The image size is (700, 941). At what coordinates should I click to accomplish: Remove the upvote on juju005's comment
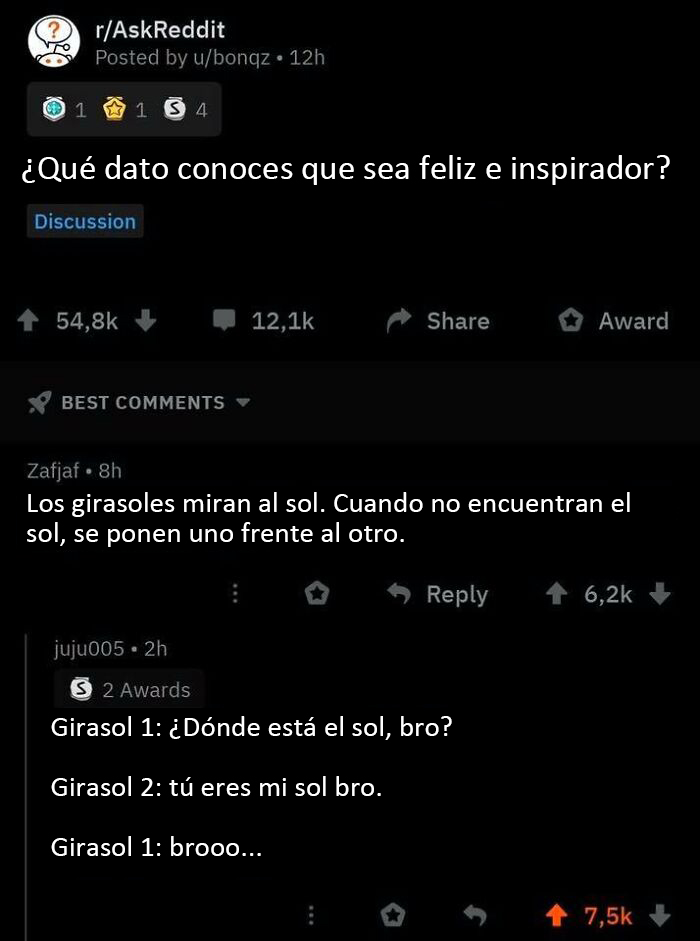click(x=557, y=915)
